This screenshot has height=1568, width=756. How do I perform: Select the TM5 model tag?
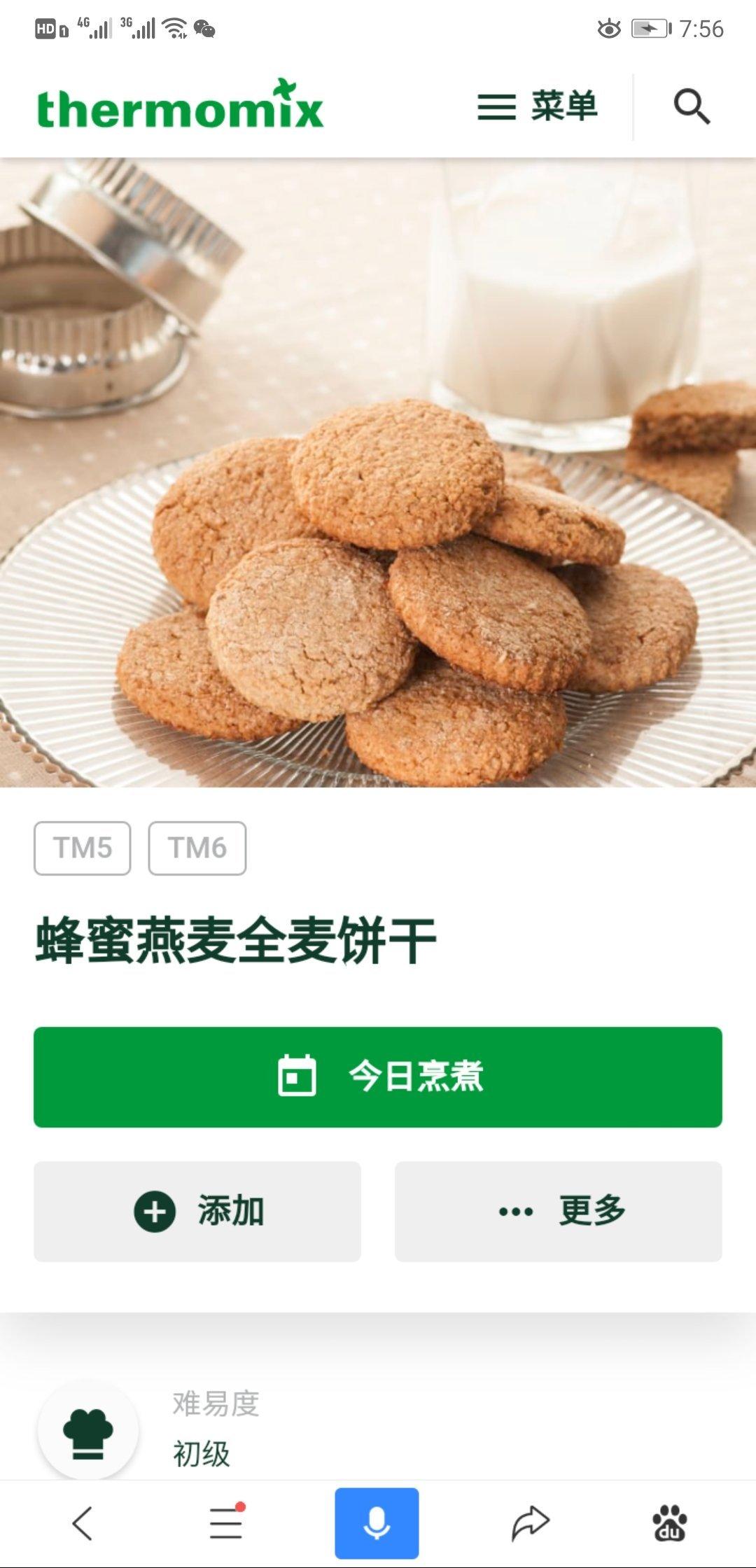tap(82, 848)
